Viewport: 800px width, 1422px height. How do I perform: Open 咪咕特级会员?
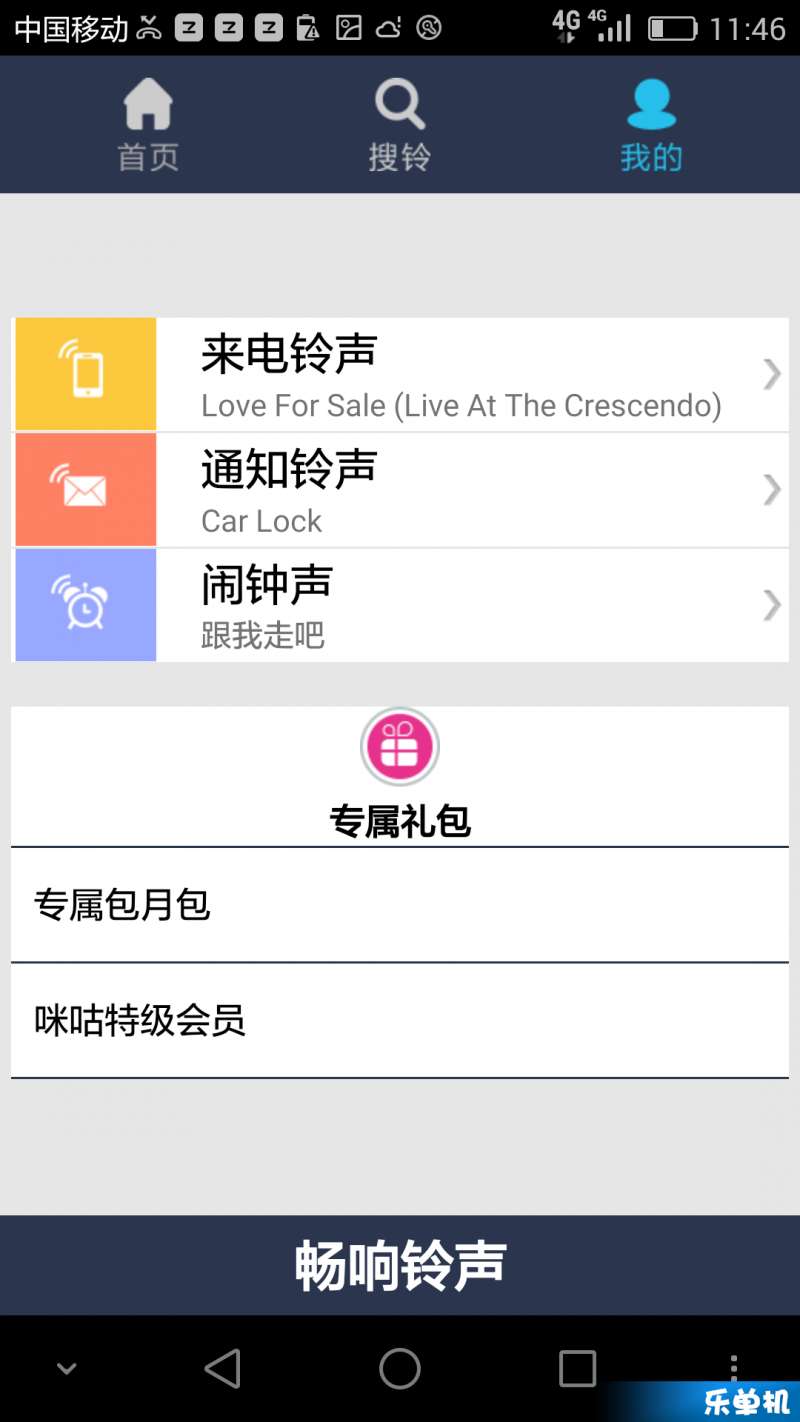pyautogui.click(x=400, y=1021)
